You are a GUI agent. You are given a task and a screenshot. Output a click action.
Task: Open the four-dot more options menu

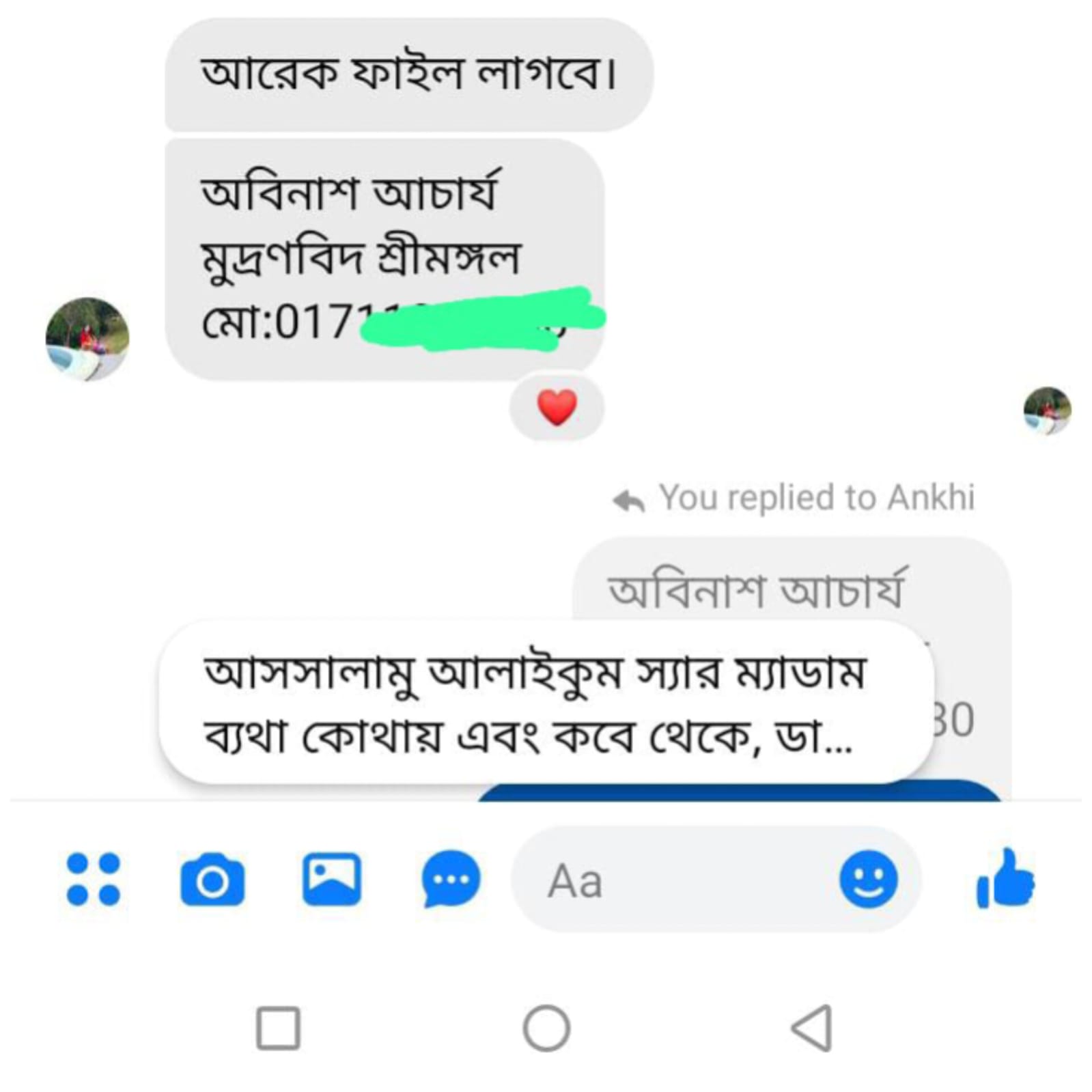(93, 879)
